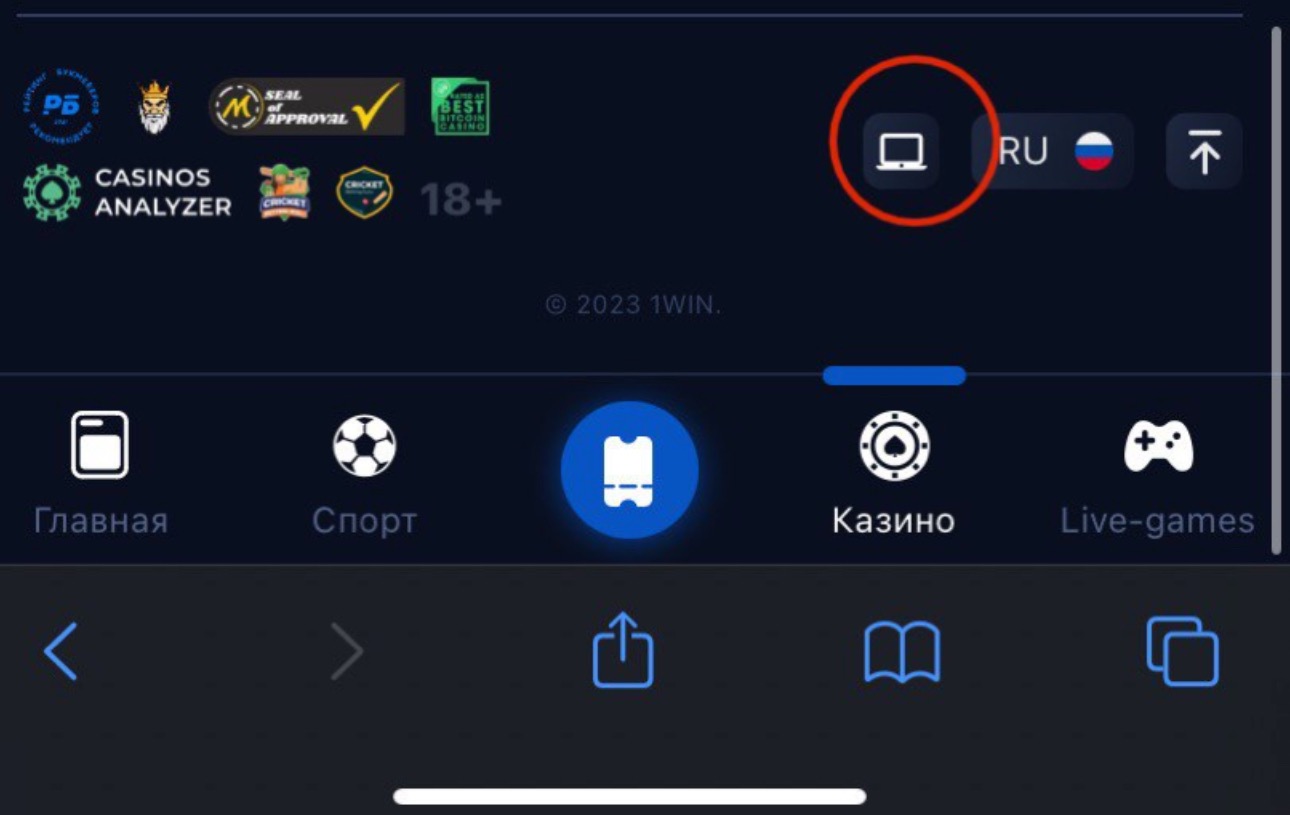Screen dimensions: 1290x815
Task: Tap the Seal of Approval badge
Action: click(307, 106)
